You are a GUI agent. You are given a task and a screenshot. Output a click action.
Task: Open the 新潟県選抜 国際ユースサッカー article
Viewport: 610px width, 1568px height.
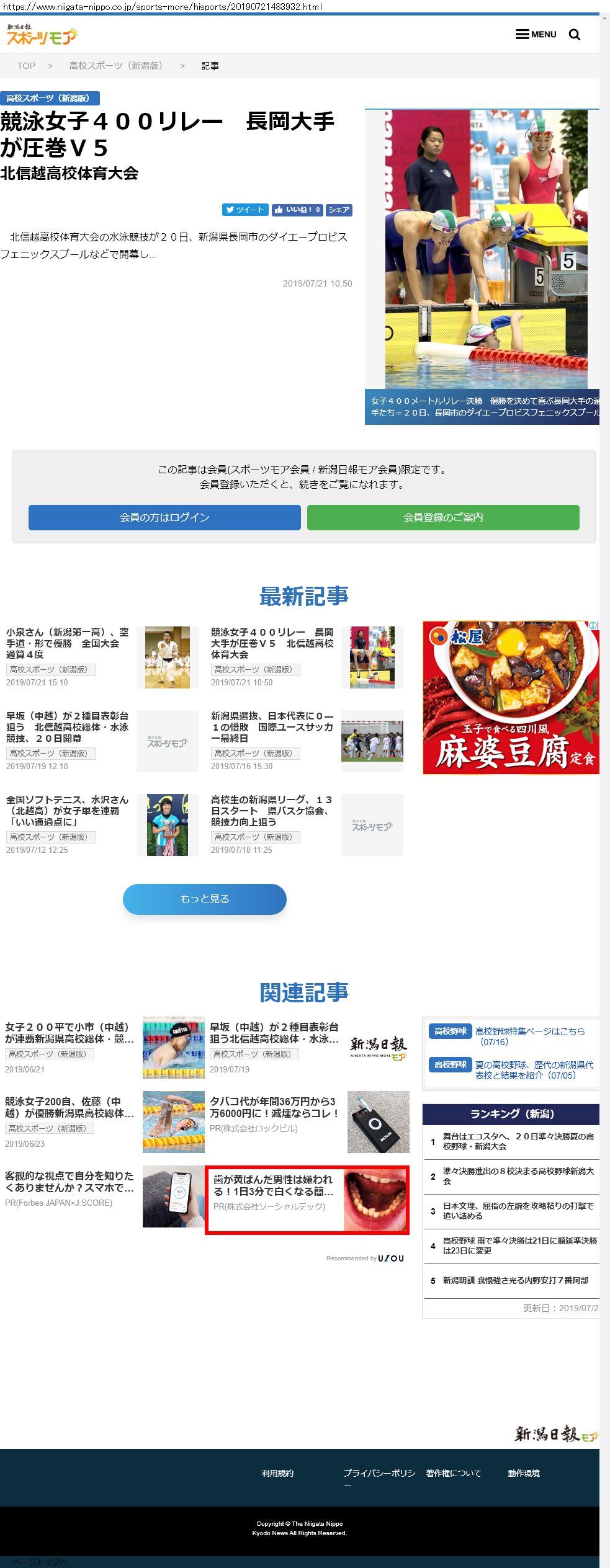272,727
